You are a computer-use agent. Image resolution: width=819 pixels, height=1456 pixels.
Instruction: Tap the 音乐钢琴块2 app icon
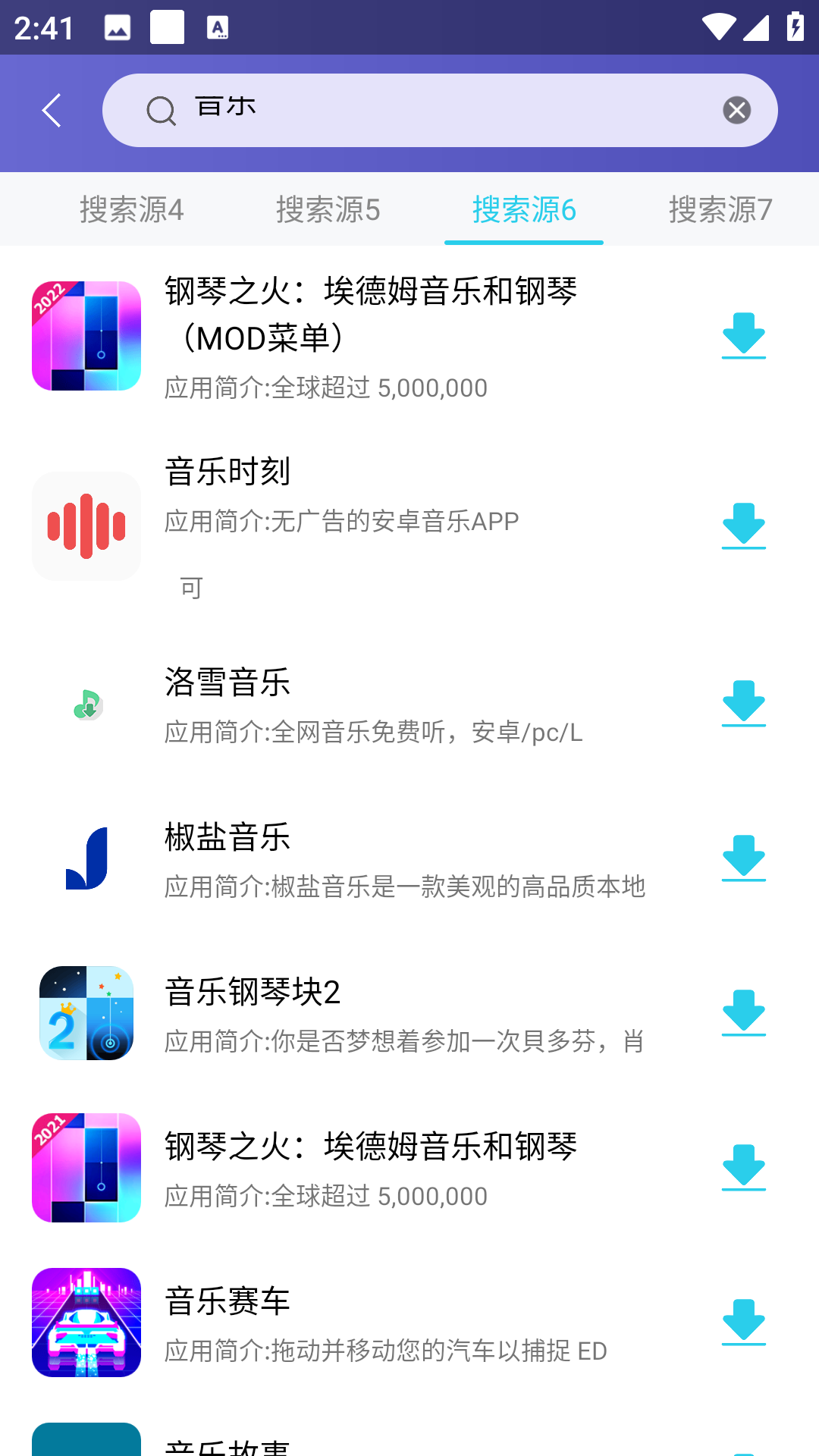[86, 1014]
